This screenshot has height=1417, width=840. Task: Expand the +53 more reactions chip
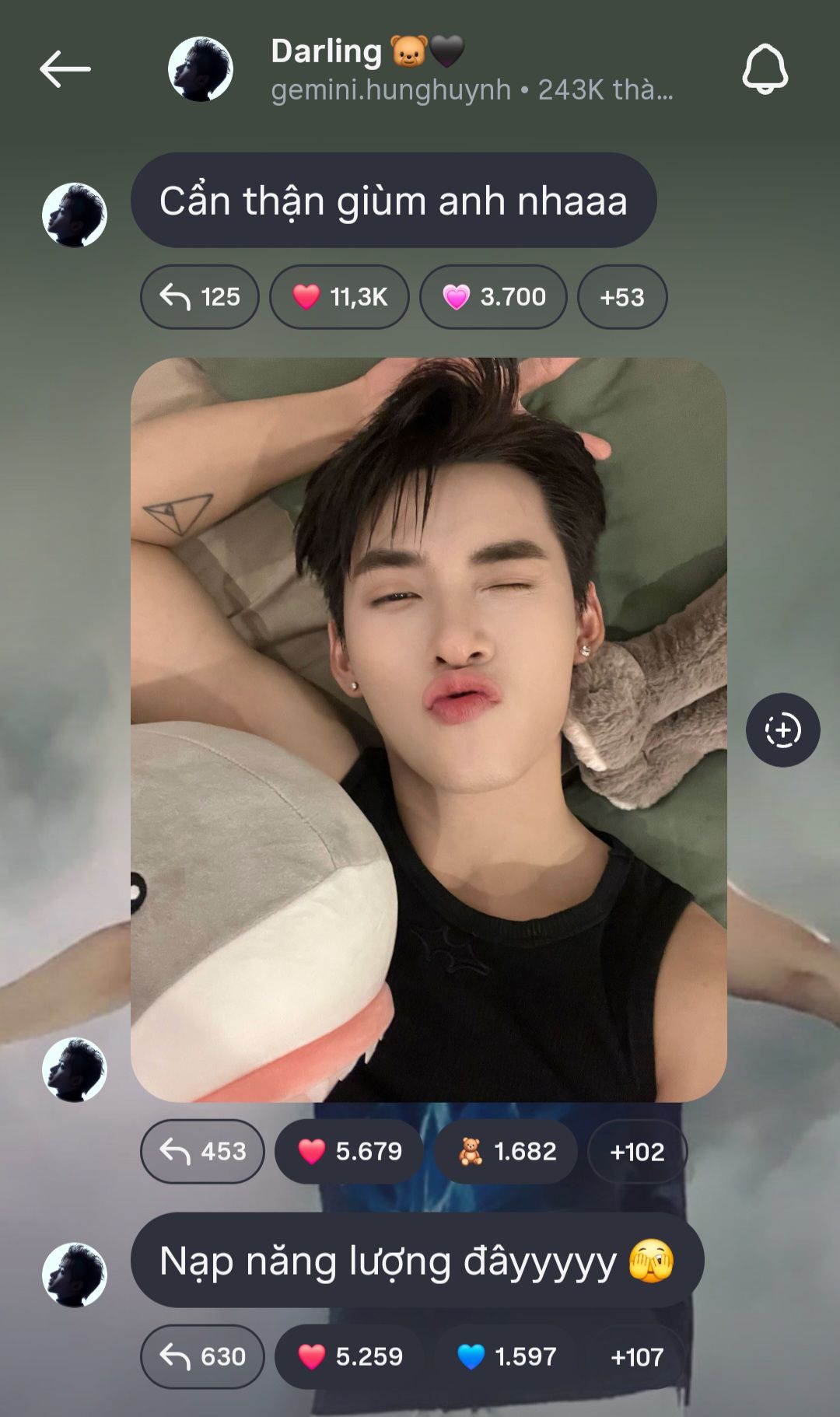click(621, 297)
